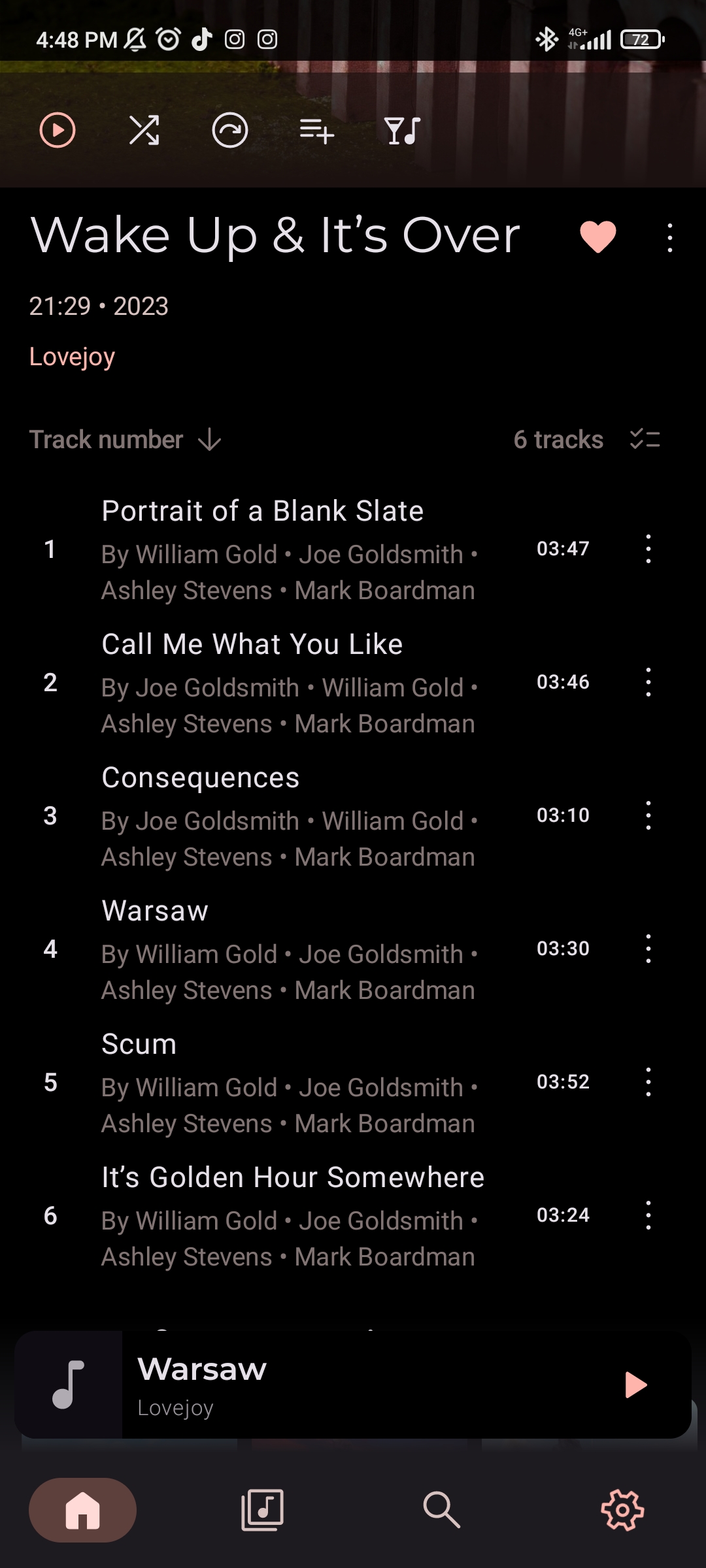The height and width of the screenshot is (1568, 706).
Task: Open the Lovejoy artist page
Action: (x=73, y=357)
